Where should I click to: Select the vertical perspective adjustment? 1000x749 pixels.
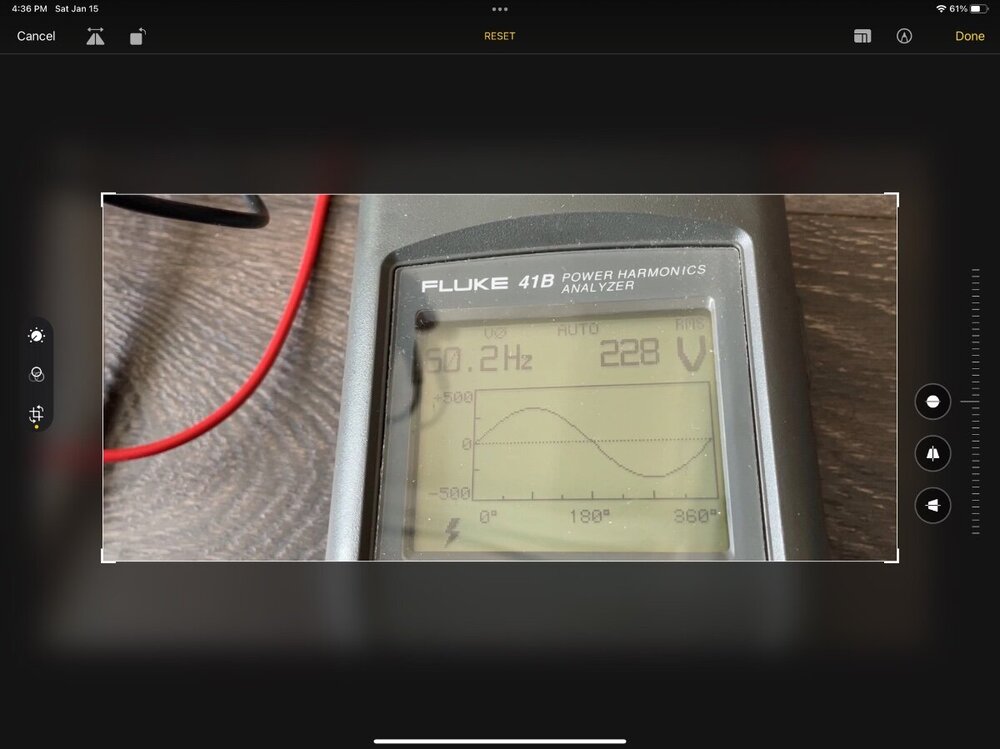(932, 453)
